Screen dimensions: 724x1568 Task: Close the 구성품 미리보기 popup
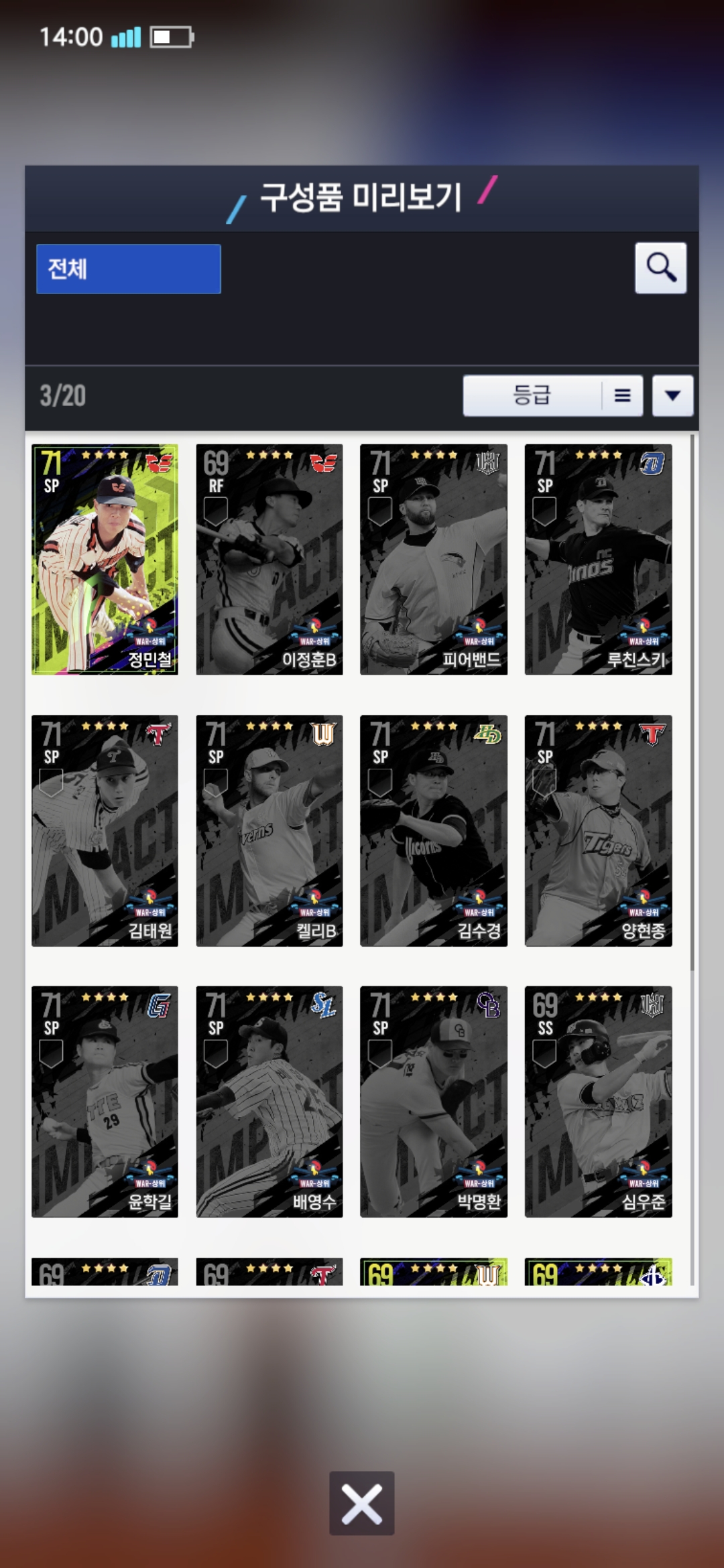coord(362,1504)
